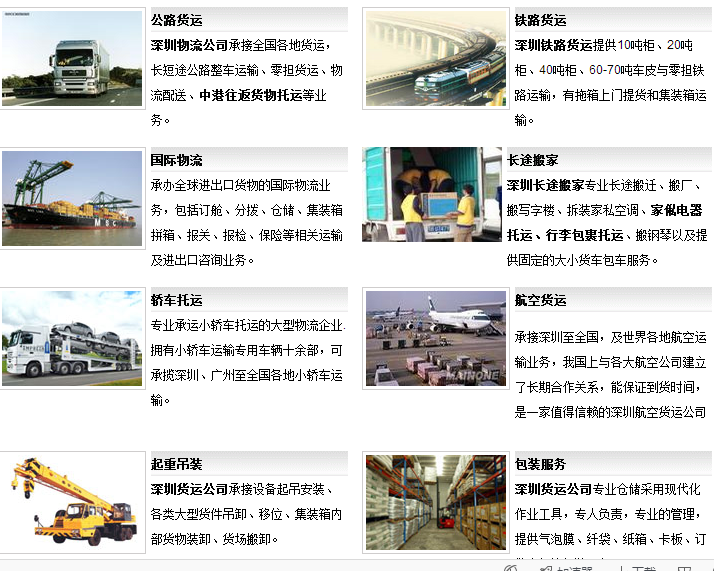Follow the 深圳长途搬家 bold link
The image size is (714, 571).
[545, 185]
